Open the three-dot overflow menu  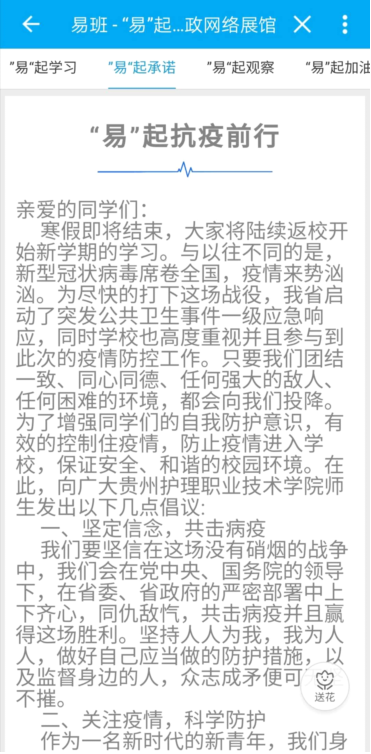point(345,24)
